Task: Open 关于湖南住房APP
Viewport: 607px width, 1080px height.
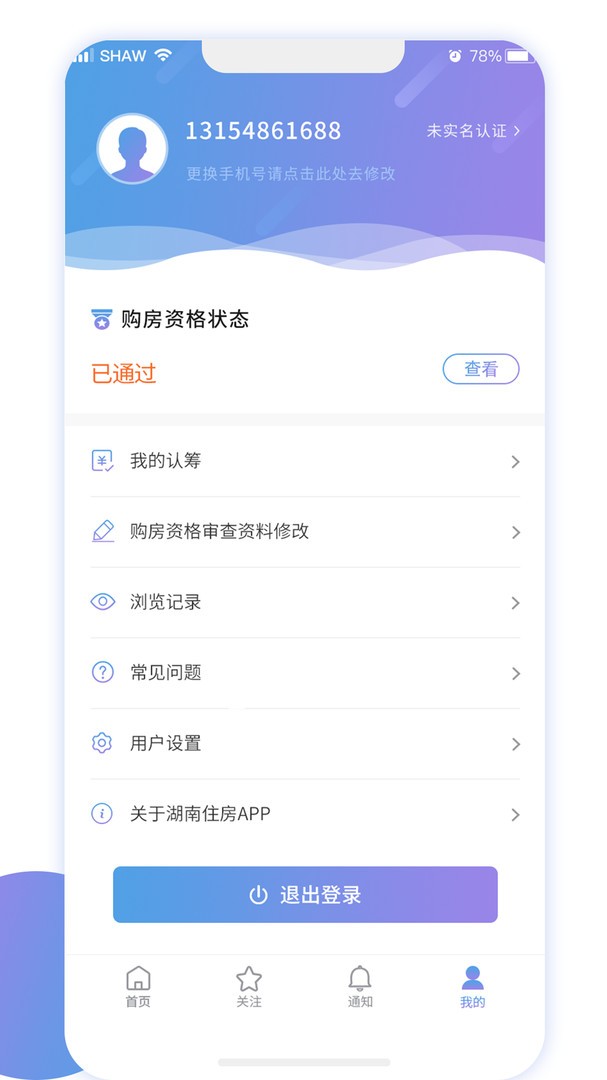Action: click(x=305, y=814)
